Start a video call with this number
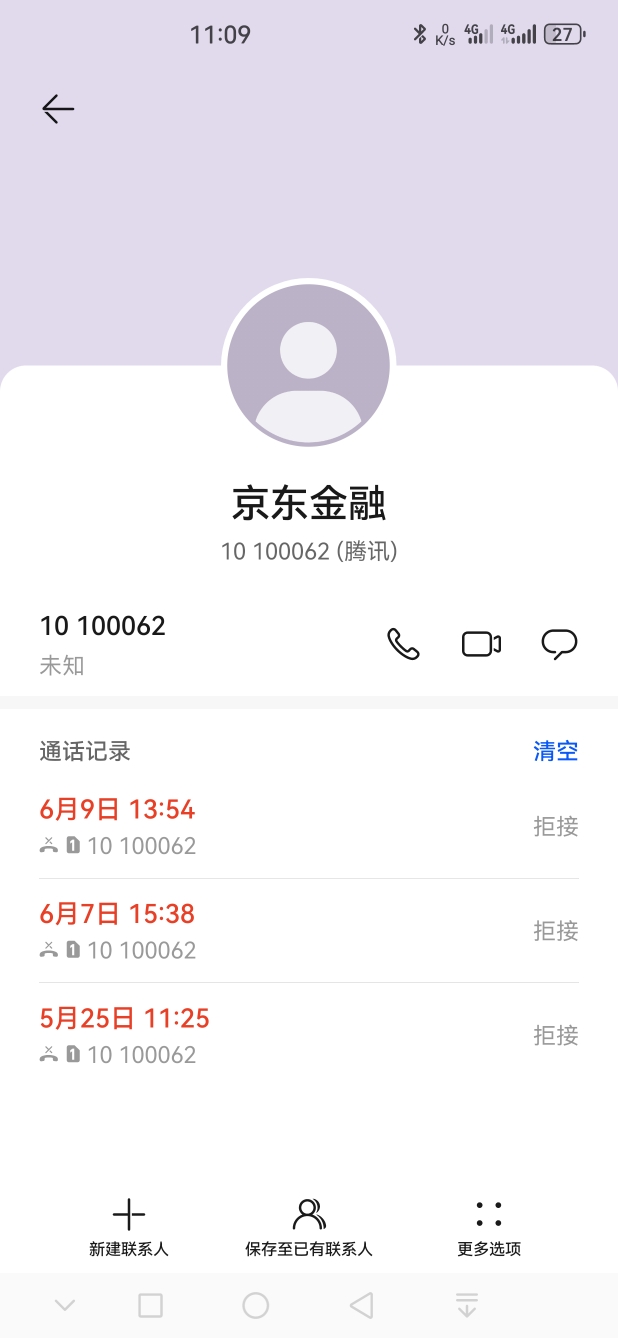 tap(481, 644)
